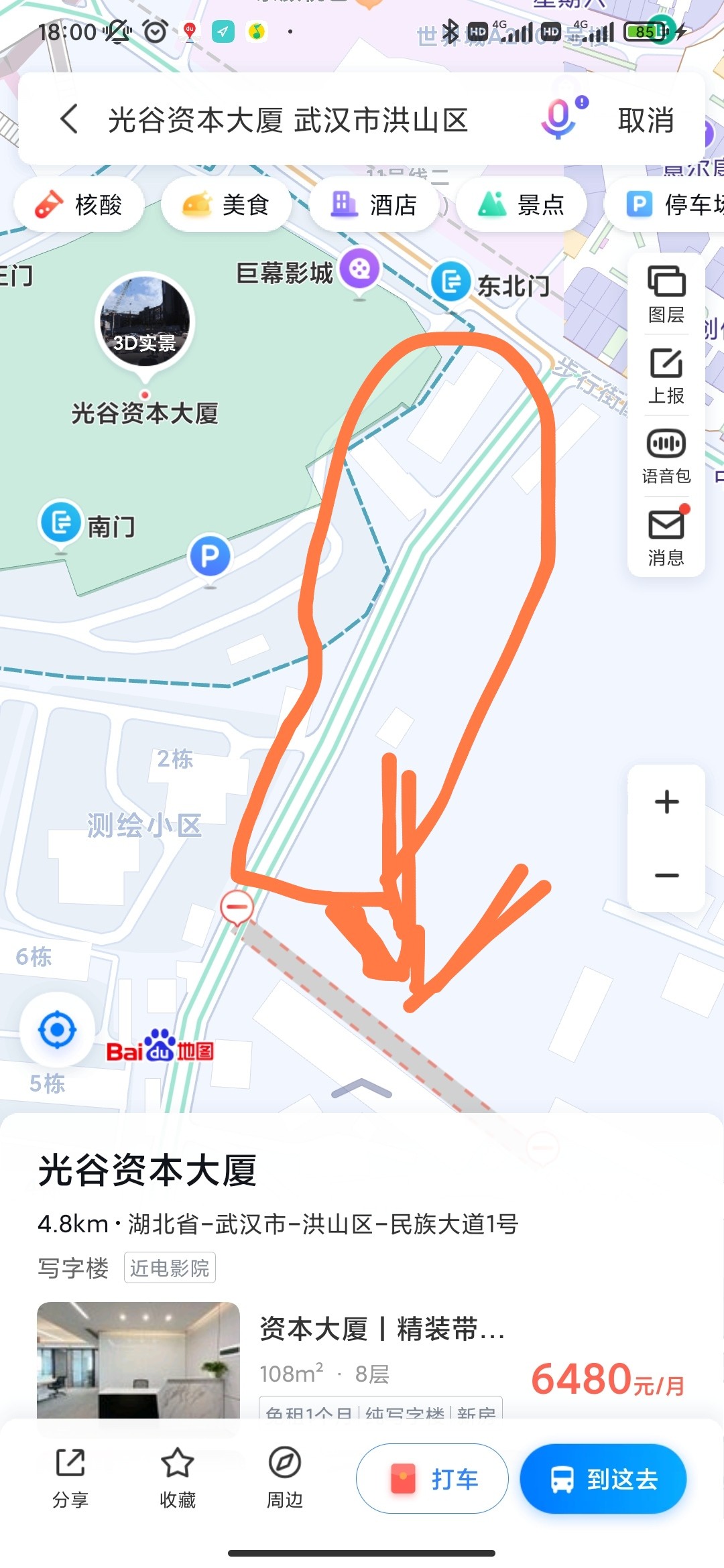Share this location via 分享
Screen dimensions: 724x1568
[x=70, y=1478]
